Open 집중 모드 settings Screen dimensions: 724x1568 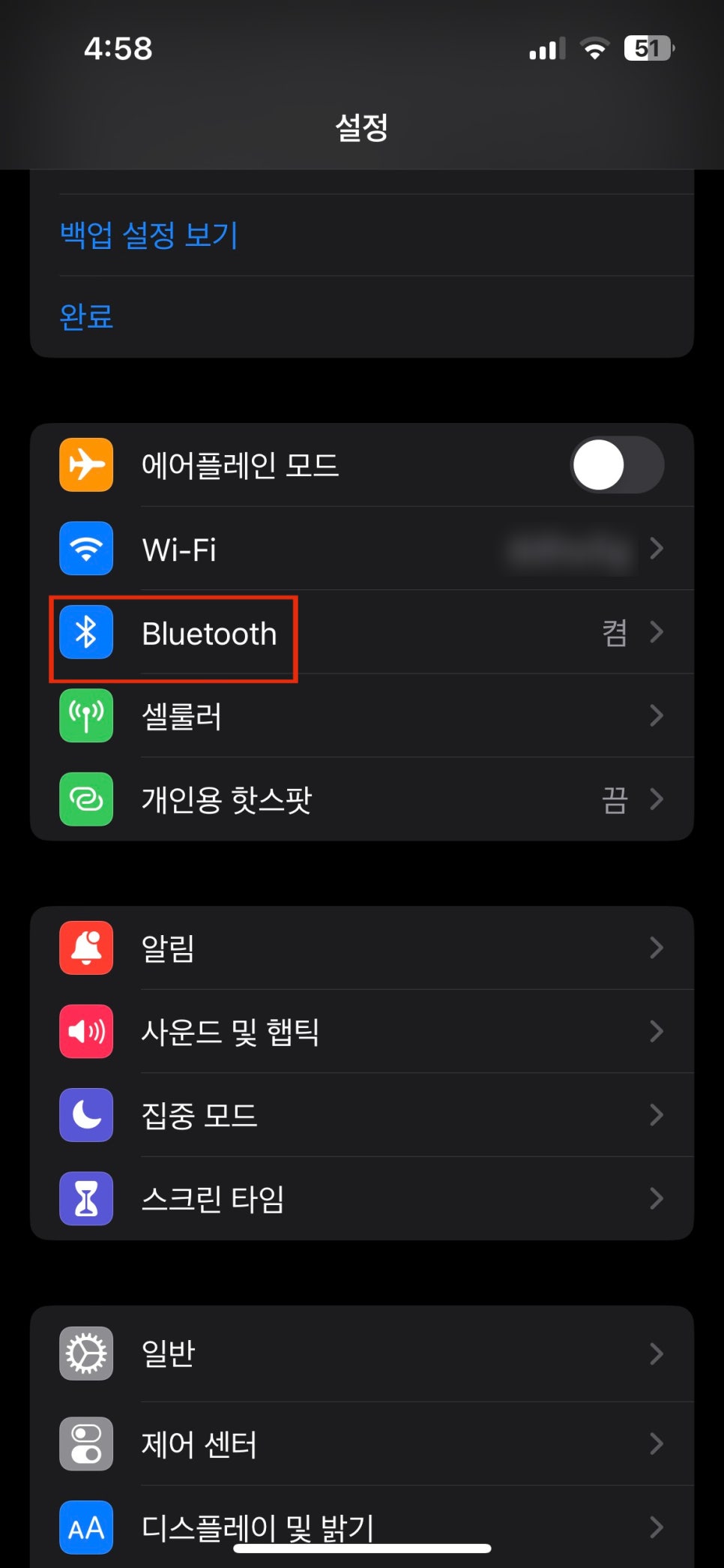click(x=362, y=1115)
